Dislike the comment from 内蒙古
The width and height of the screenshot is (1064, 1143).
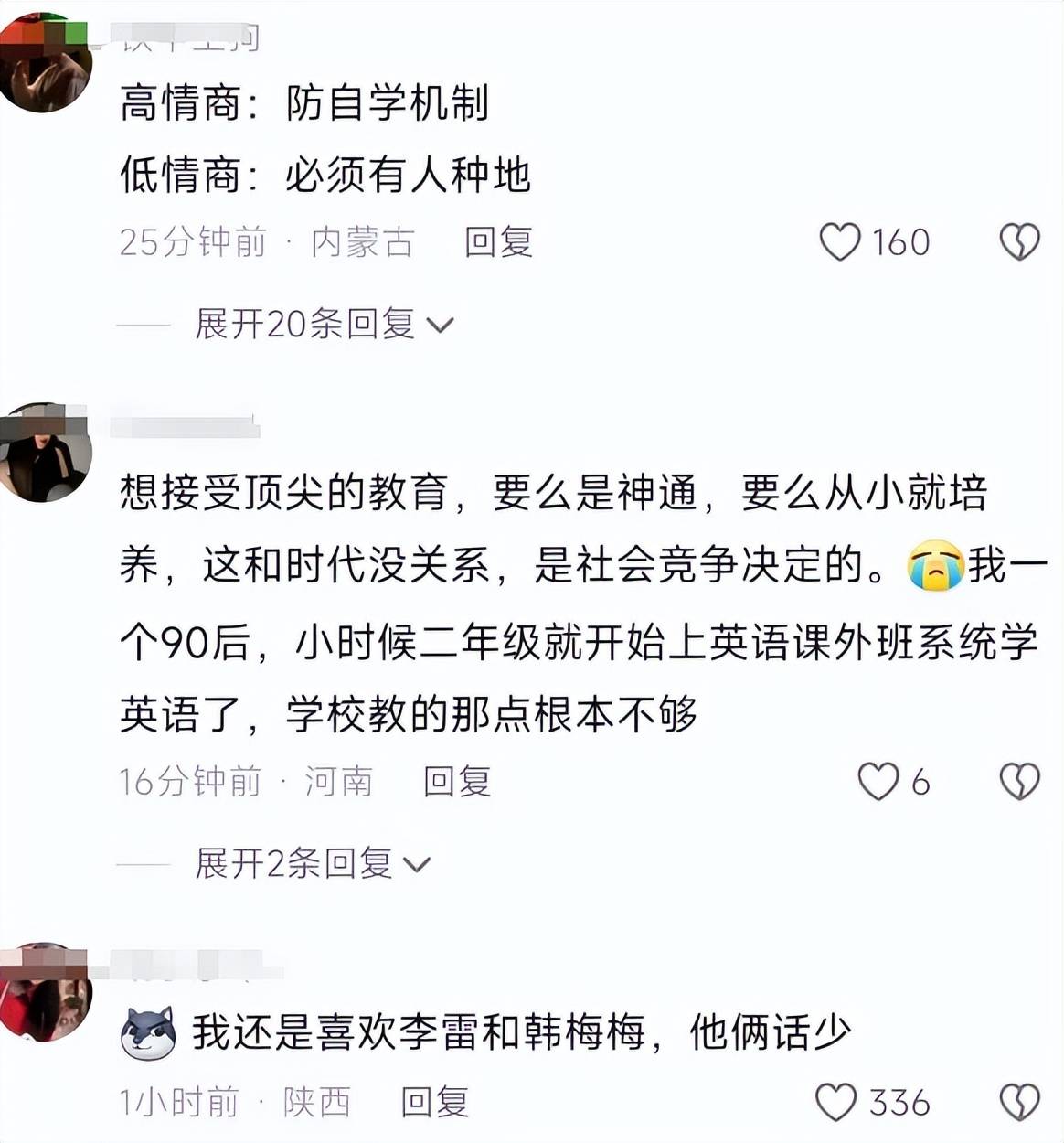click(1019, 242)
